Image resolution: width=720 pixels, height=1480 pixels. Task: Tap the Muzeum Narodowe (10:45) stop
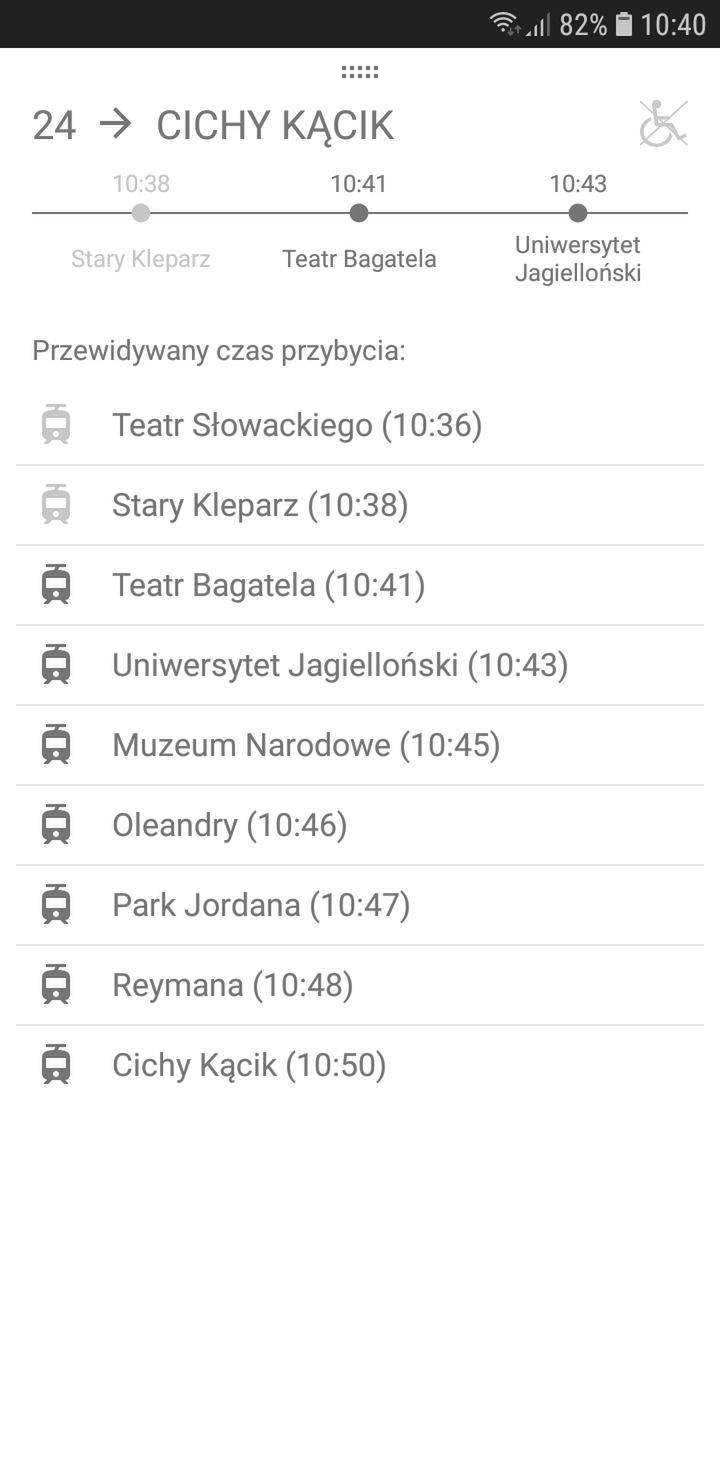360,745
